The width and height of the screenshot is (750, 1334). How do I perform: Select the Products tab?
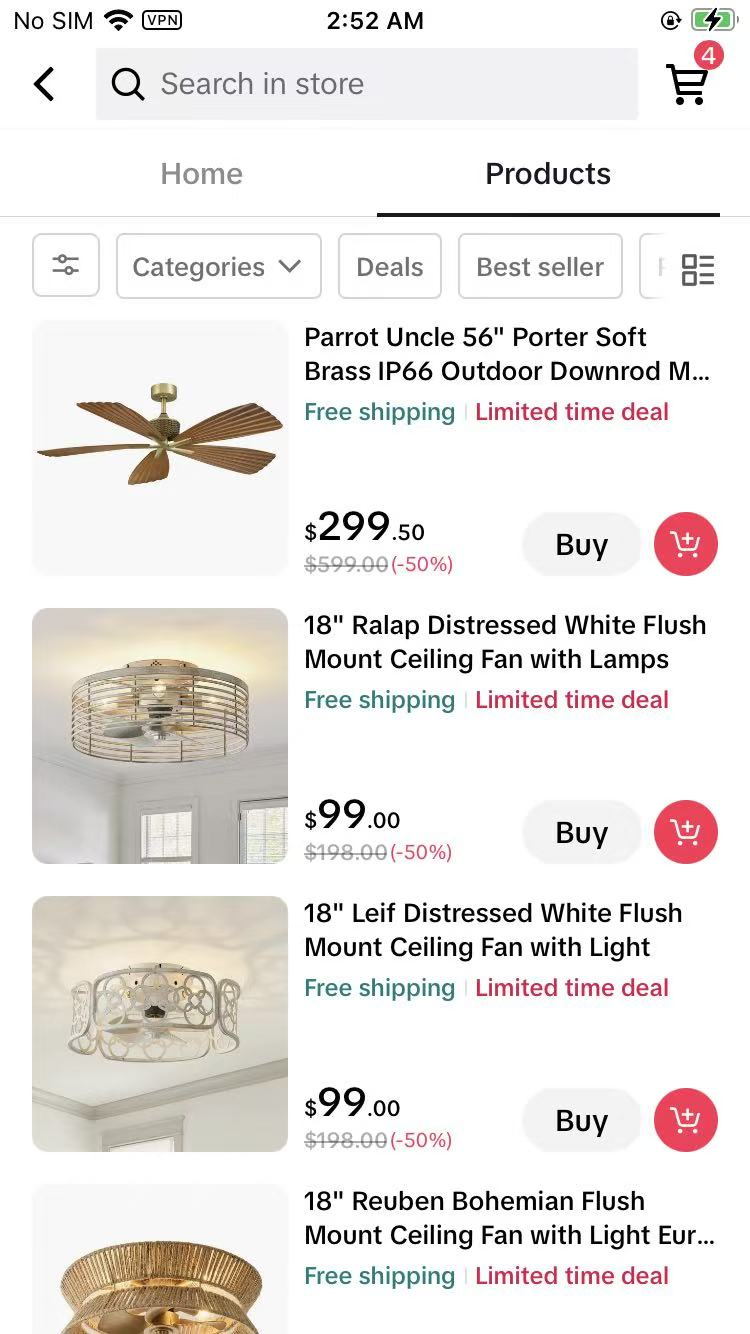(547, 174)
